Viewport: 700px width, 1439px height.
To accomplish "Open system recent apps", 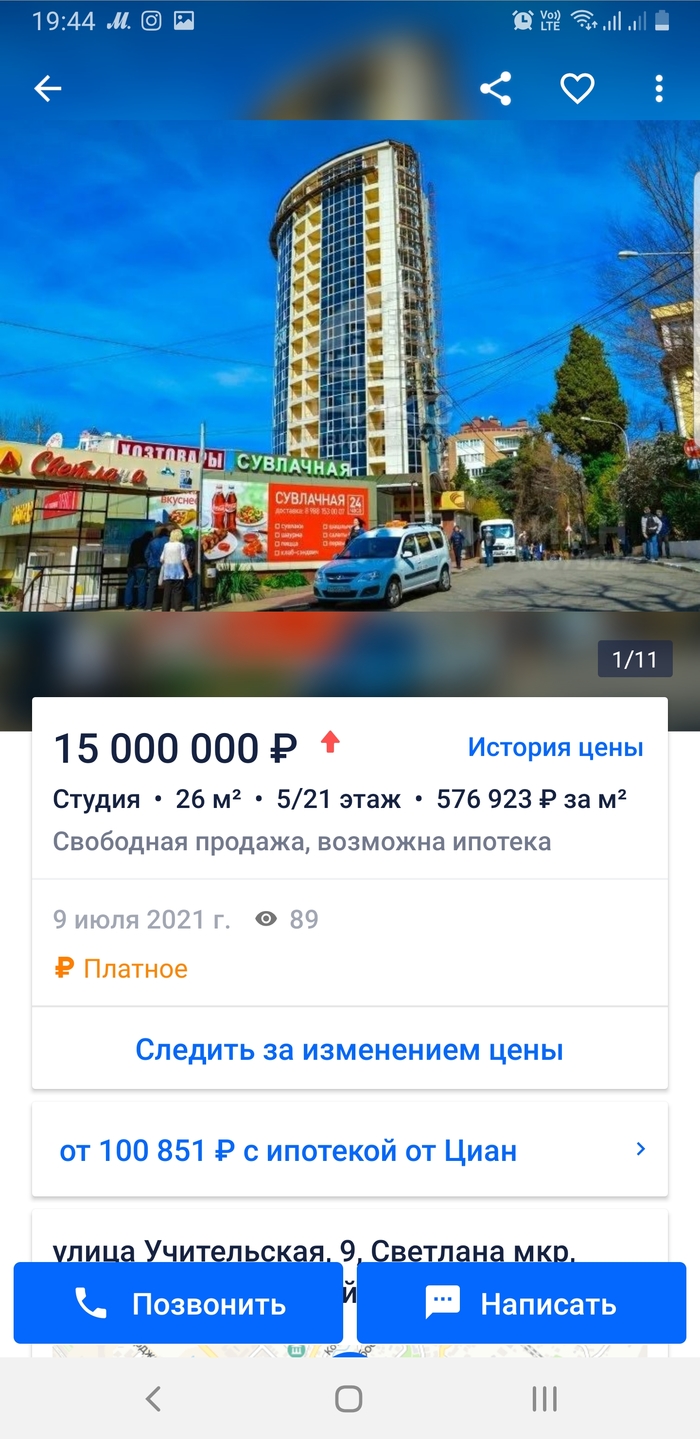I will point(544,1398).
